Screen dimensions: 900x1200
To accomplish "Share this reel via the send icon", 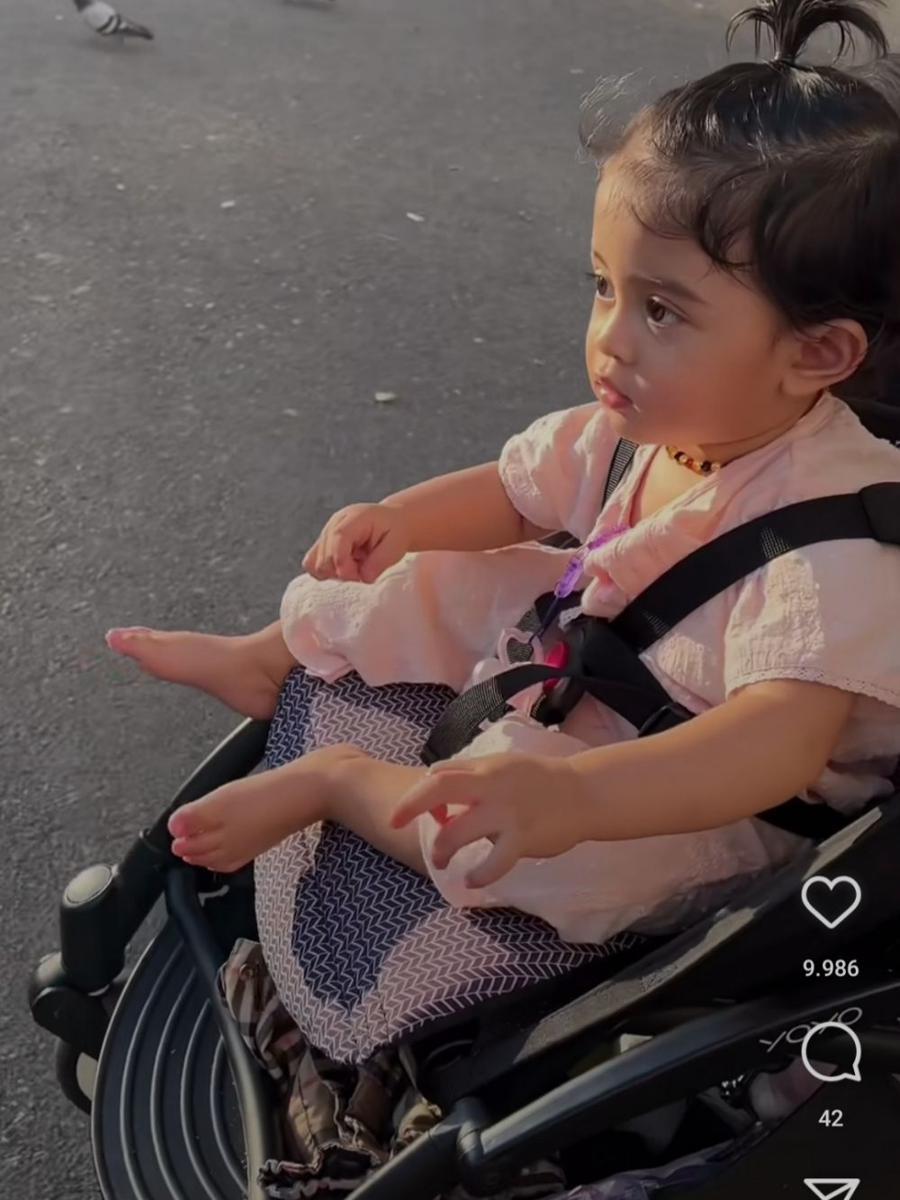I will click(x=831, y=1189).
